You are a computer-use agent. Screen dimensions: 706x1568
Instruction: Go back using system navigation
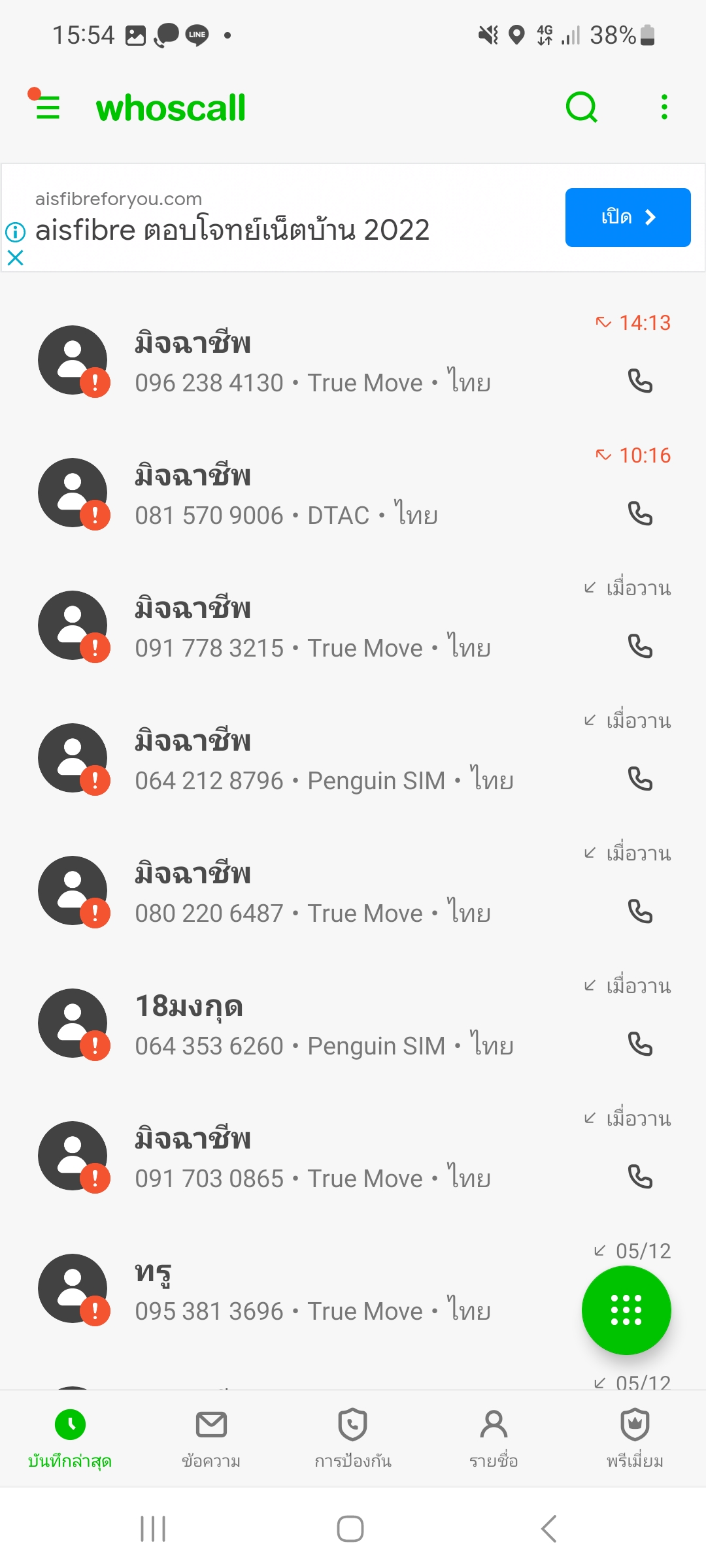[549, 1529]
